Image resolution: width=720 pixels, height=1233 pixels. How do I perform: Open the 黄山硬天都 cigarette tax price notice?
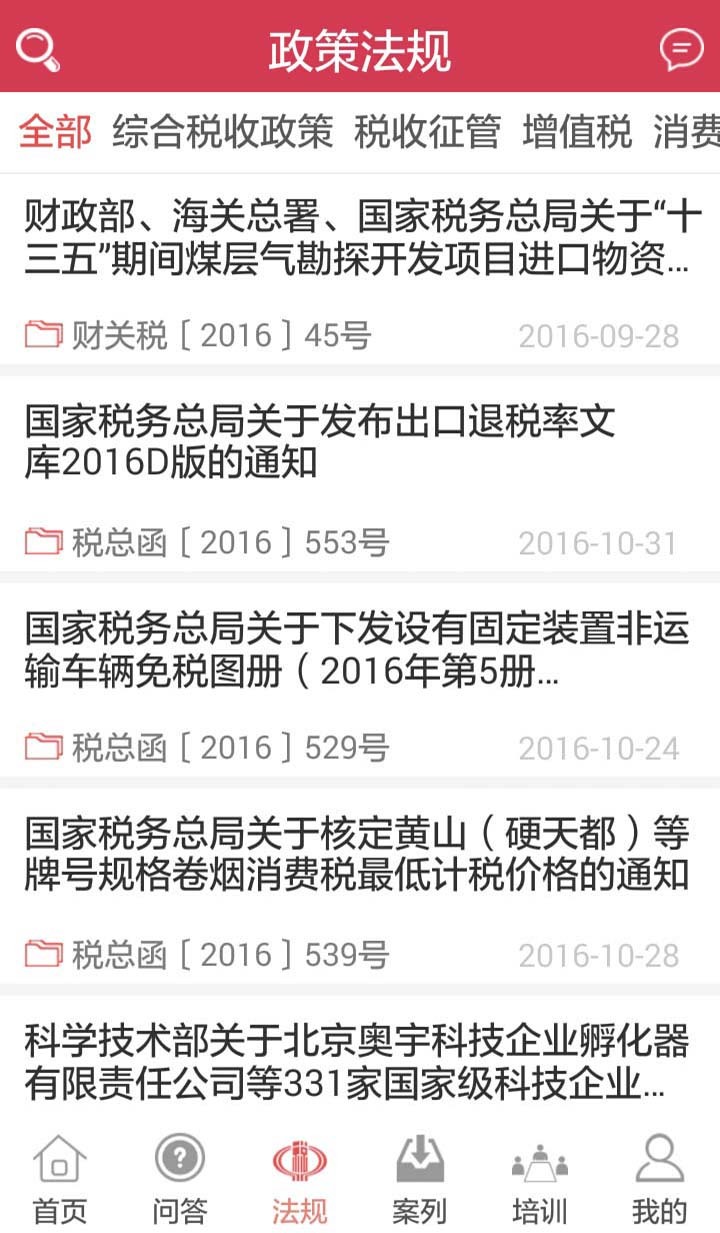360,855
